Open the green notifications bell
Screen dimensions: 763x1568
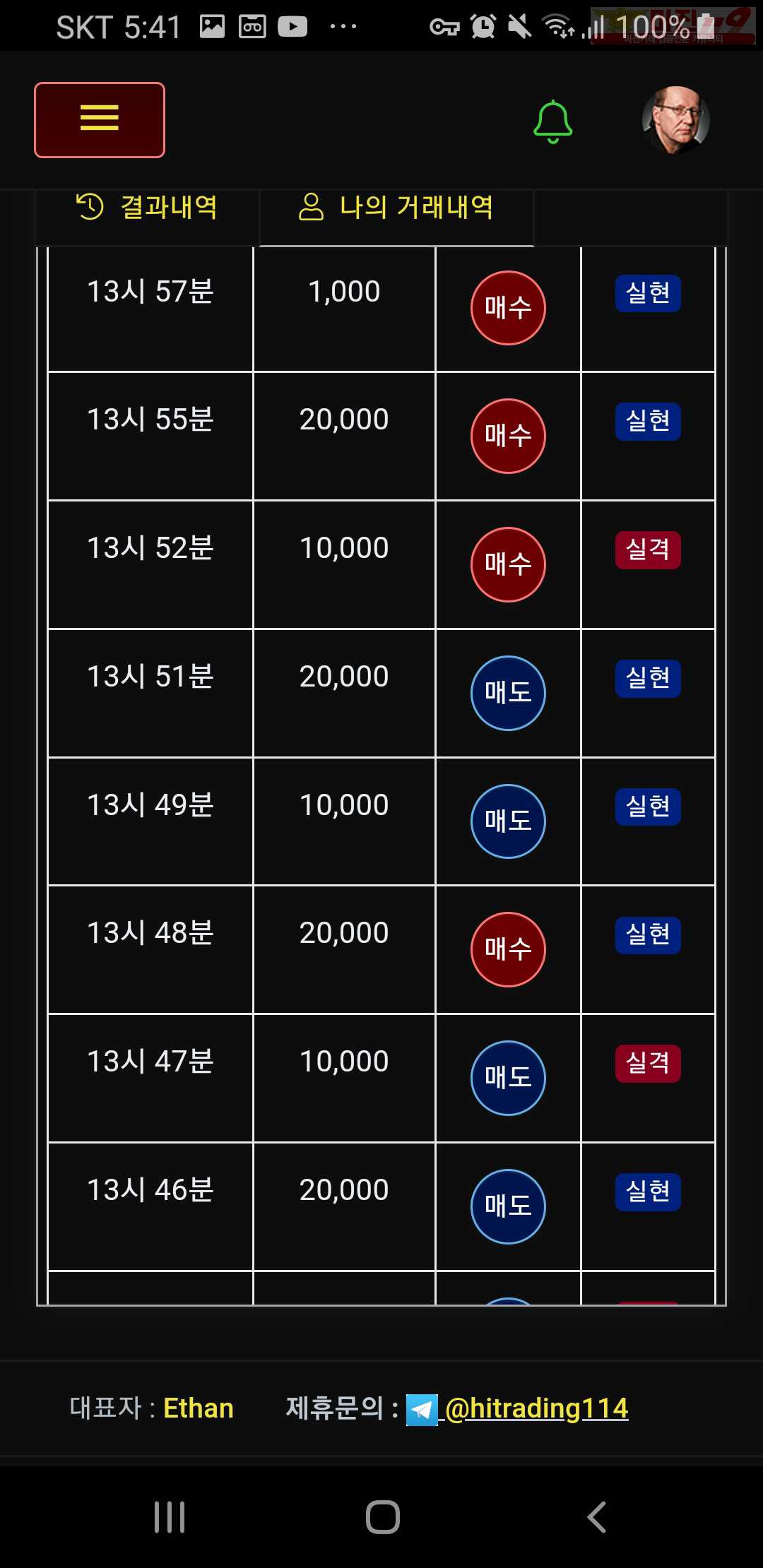coord(552,121)
